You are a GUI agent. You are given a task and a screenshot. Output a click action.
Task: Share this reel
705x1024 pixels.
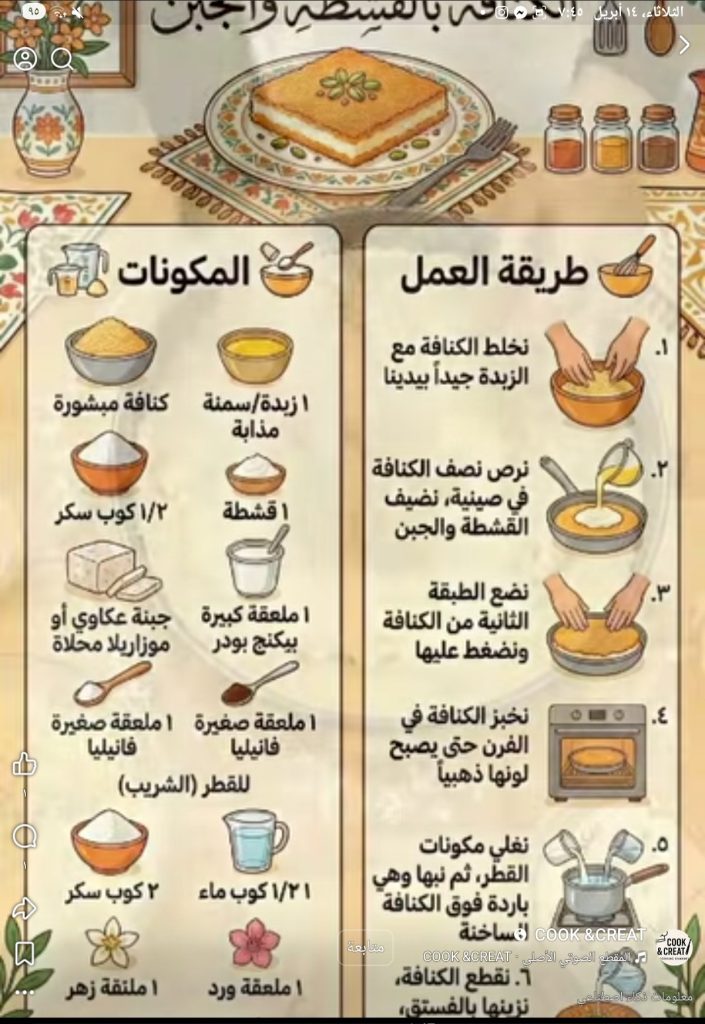(25, 908)
